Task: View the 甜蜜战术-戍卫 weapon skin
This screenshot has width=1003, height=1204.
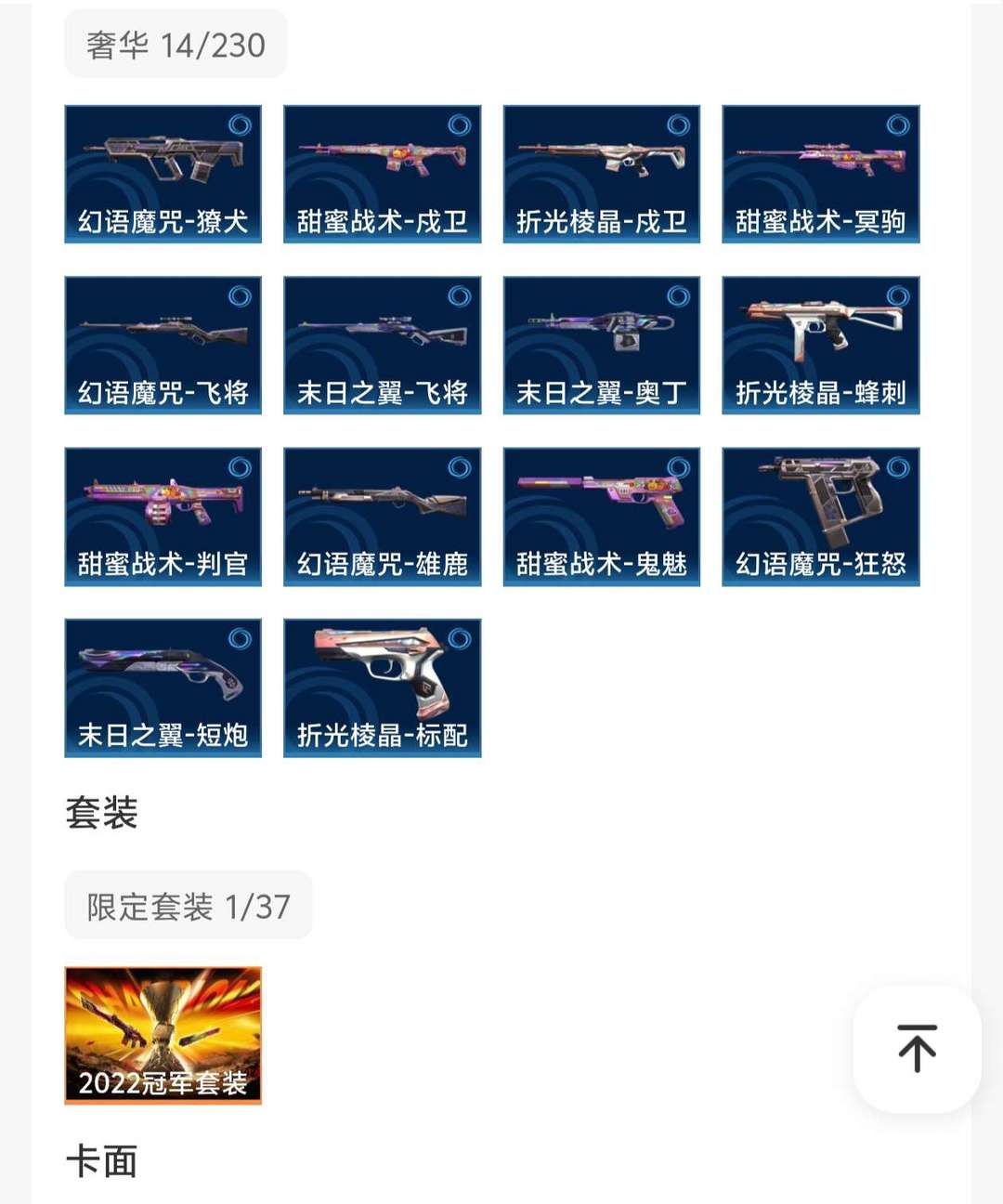Action: (382, 175)
